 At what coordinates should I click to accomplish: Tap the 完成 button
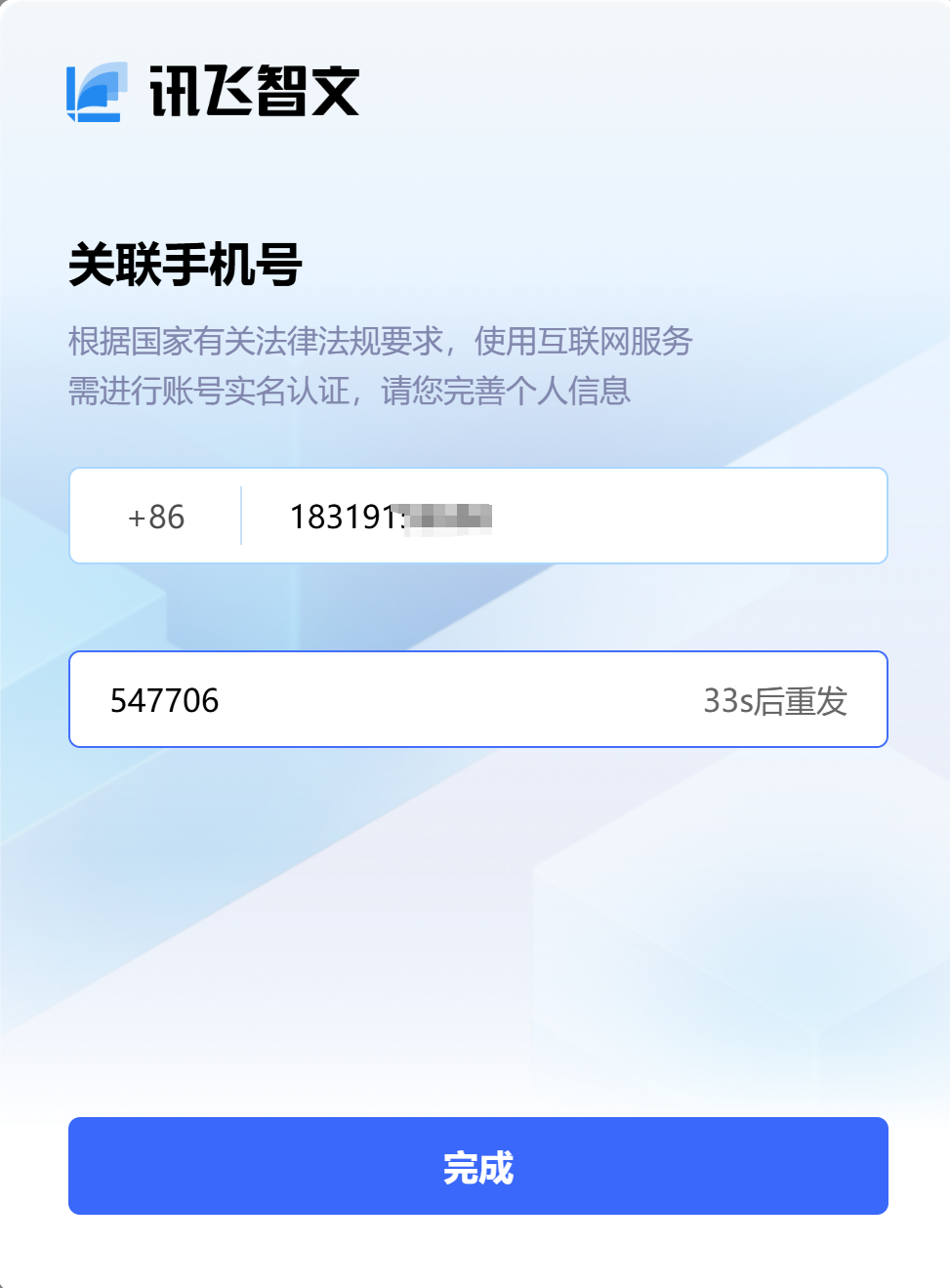point(477,1166)
